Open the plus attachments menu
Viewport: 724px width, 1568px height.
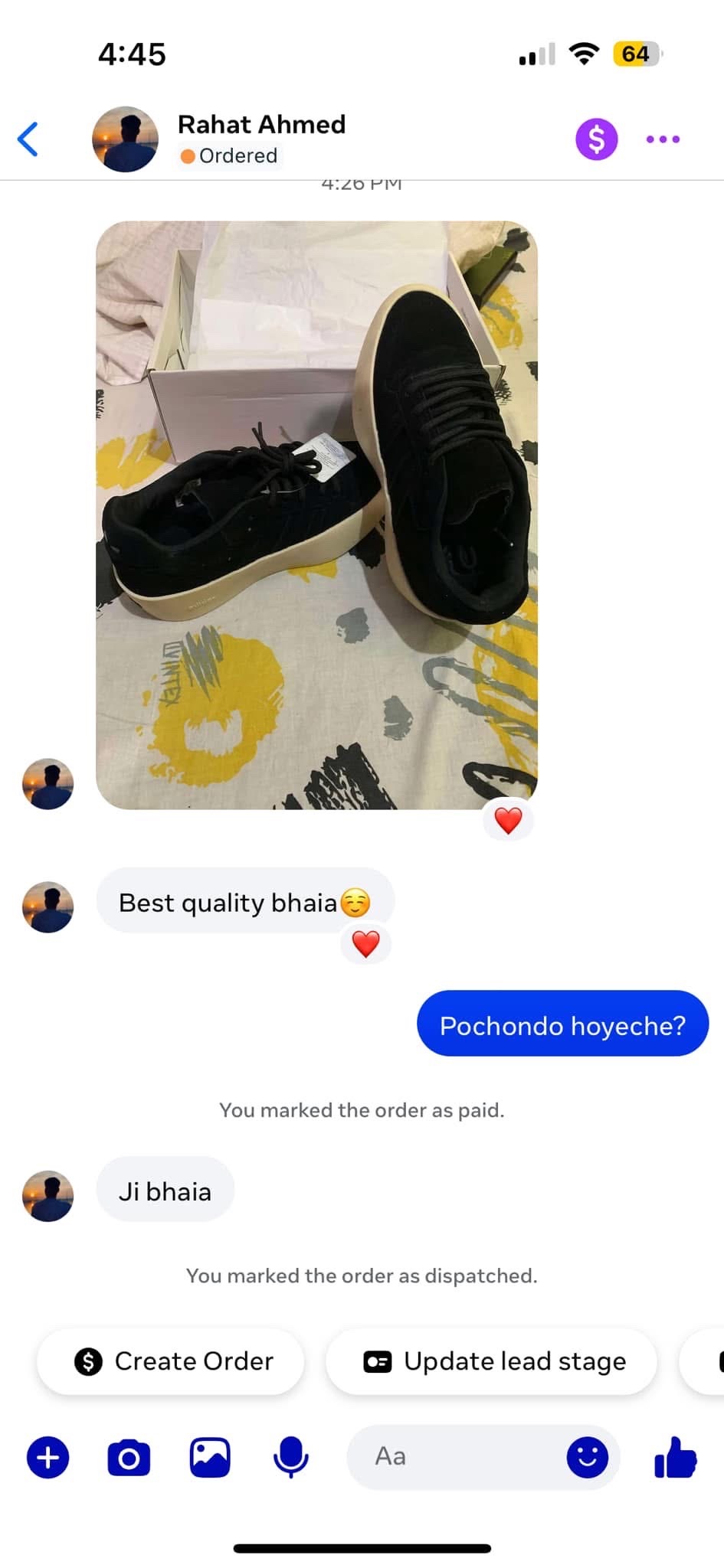(48, 1457)
